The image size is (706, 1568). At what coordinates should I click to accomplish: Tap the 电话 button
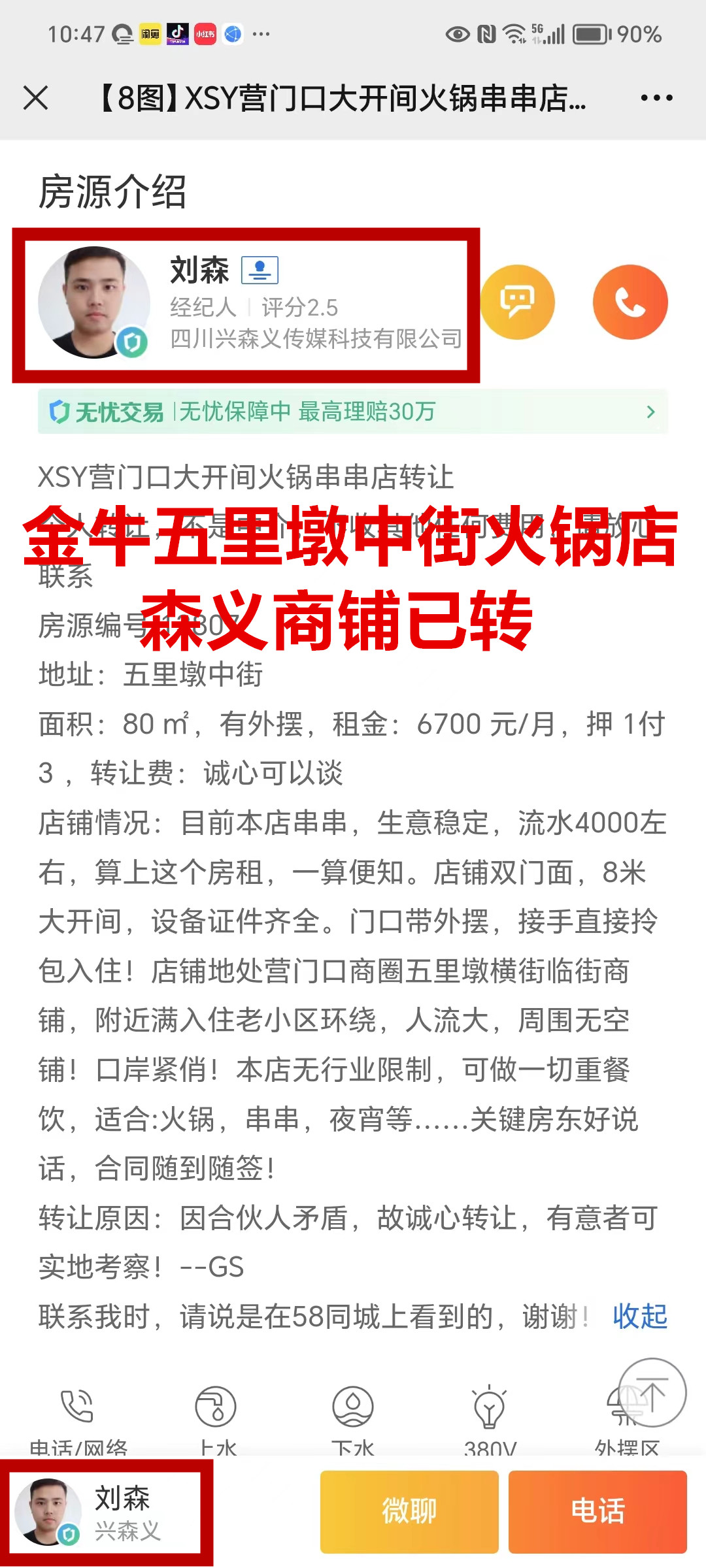click(x=597, y=1511)
